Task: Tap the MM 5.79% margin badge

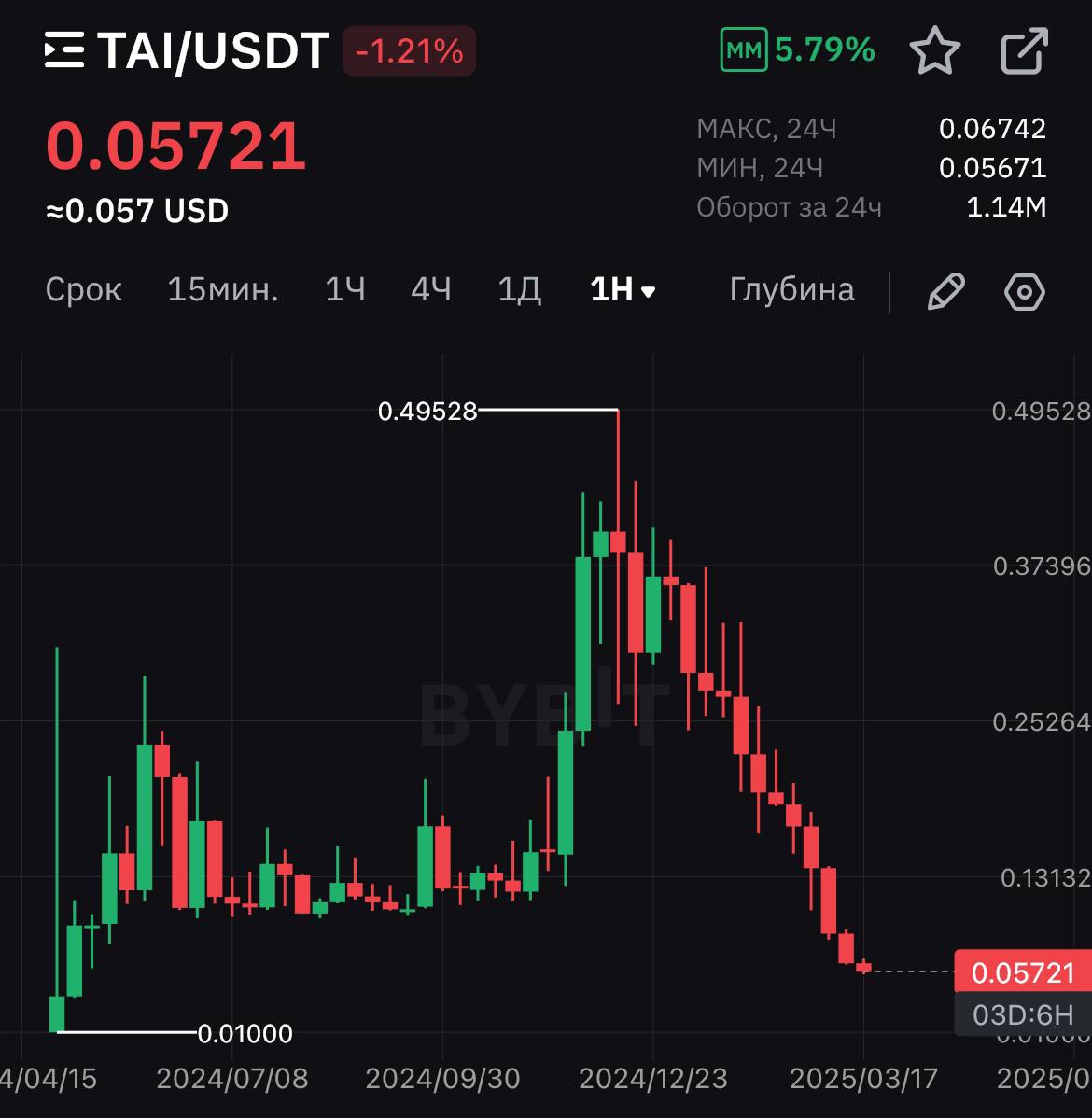Action: (x=798, y=49)
